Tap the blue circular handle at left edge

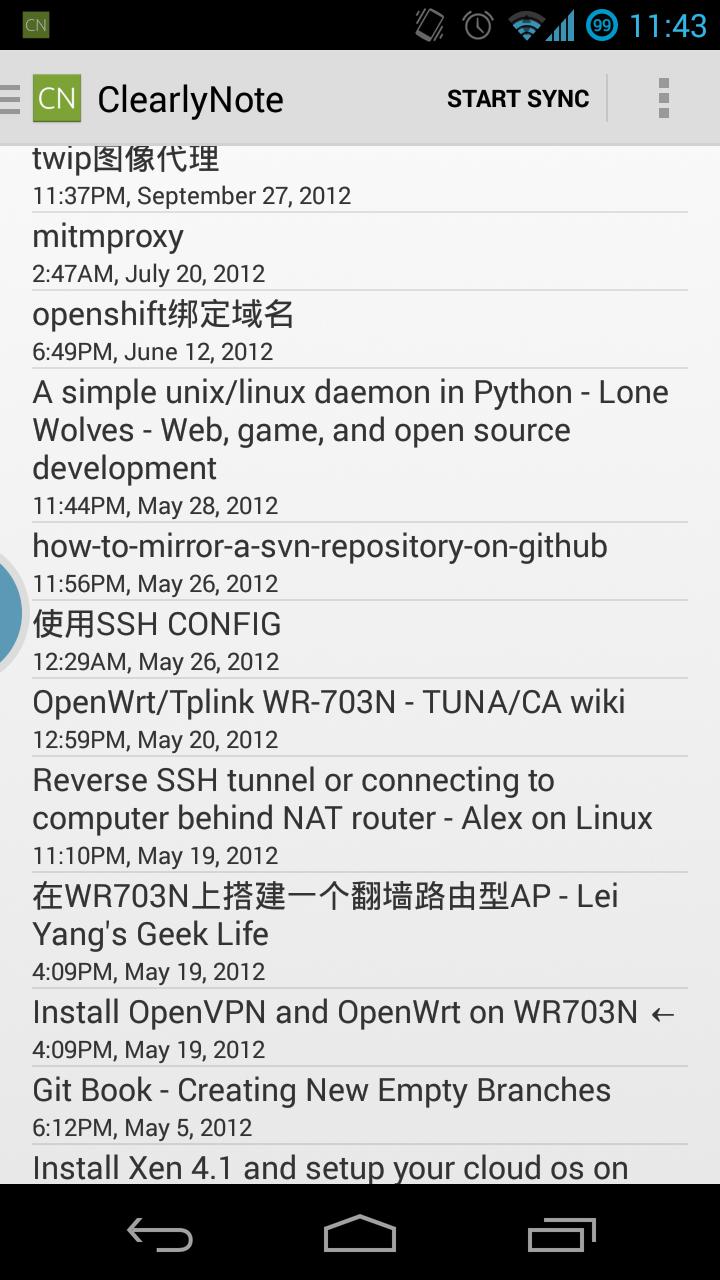pos(8,612)
